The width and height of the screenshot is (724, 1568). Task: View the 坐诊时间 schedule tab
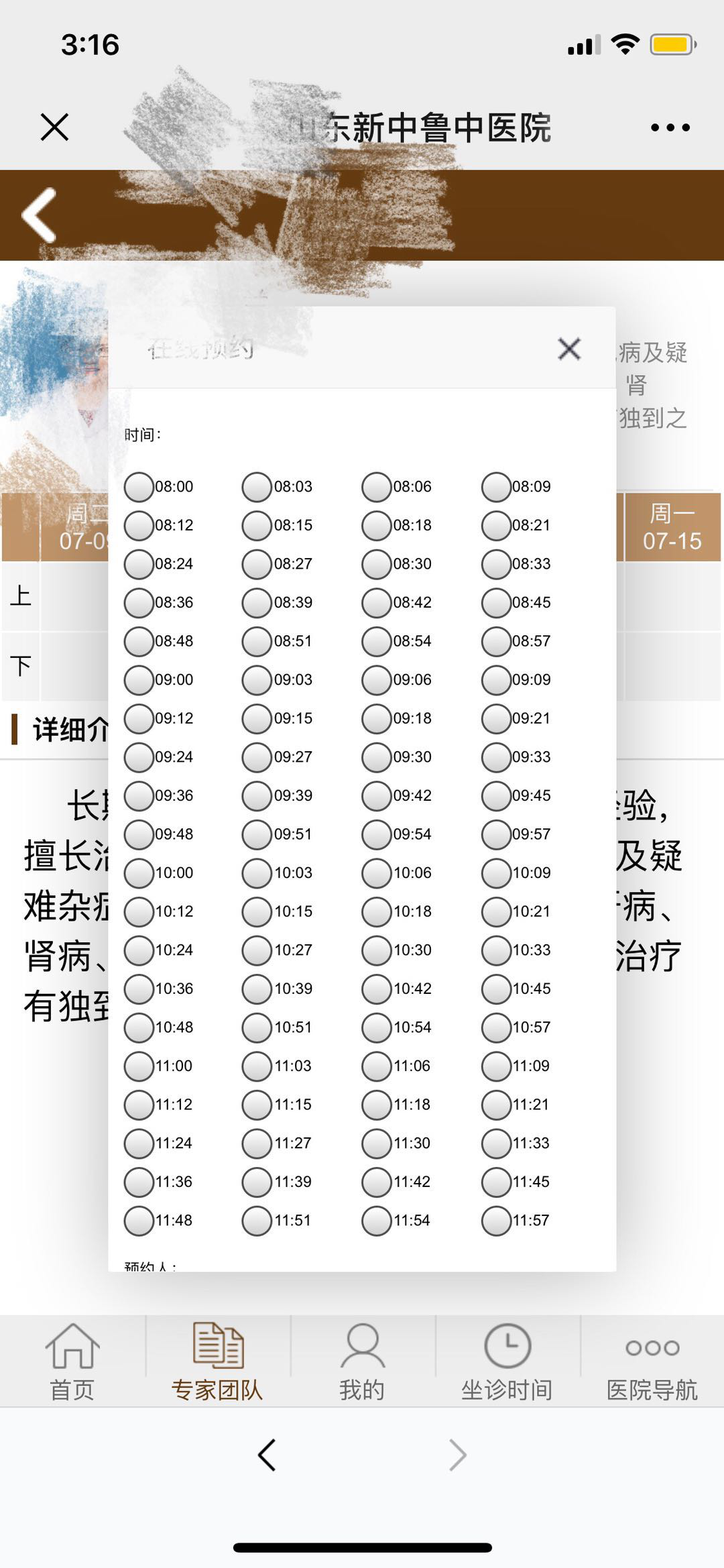pyautogui.click(x=507, y=1361)
